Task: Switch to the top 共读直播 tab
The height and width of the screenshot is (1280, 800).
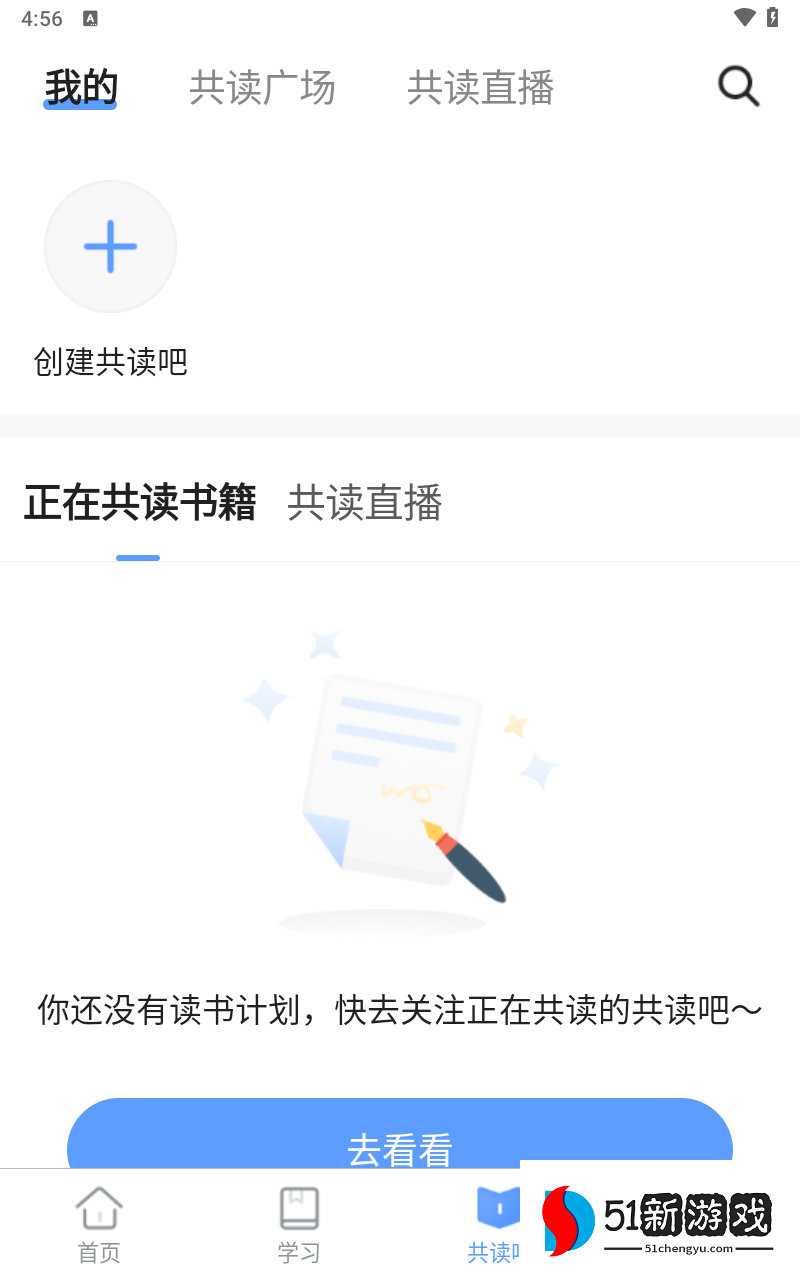Action: tap(480, 88)
